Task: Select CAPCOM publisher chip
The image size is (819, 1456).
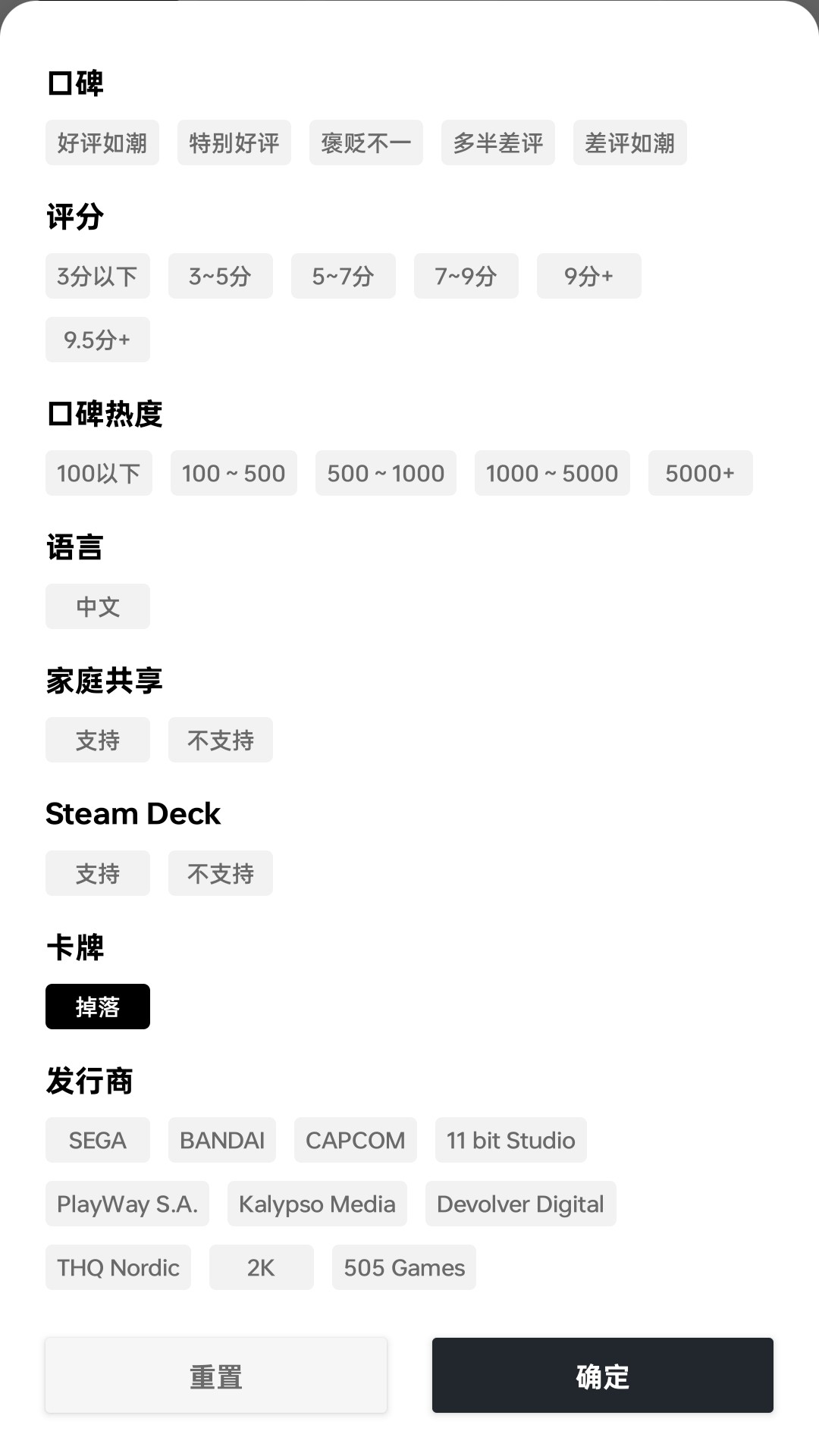Action: [355, 1140]
